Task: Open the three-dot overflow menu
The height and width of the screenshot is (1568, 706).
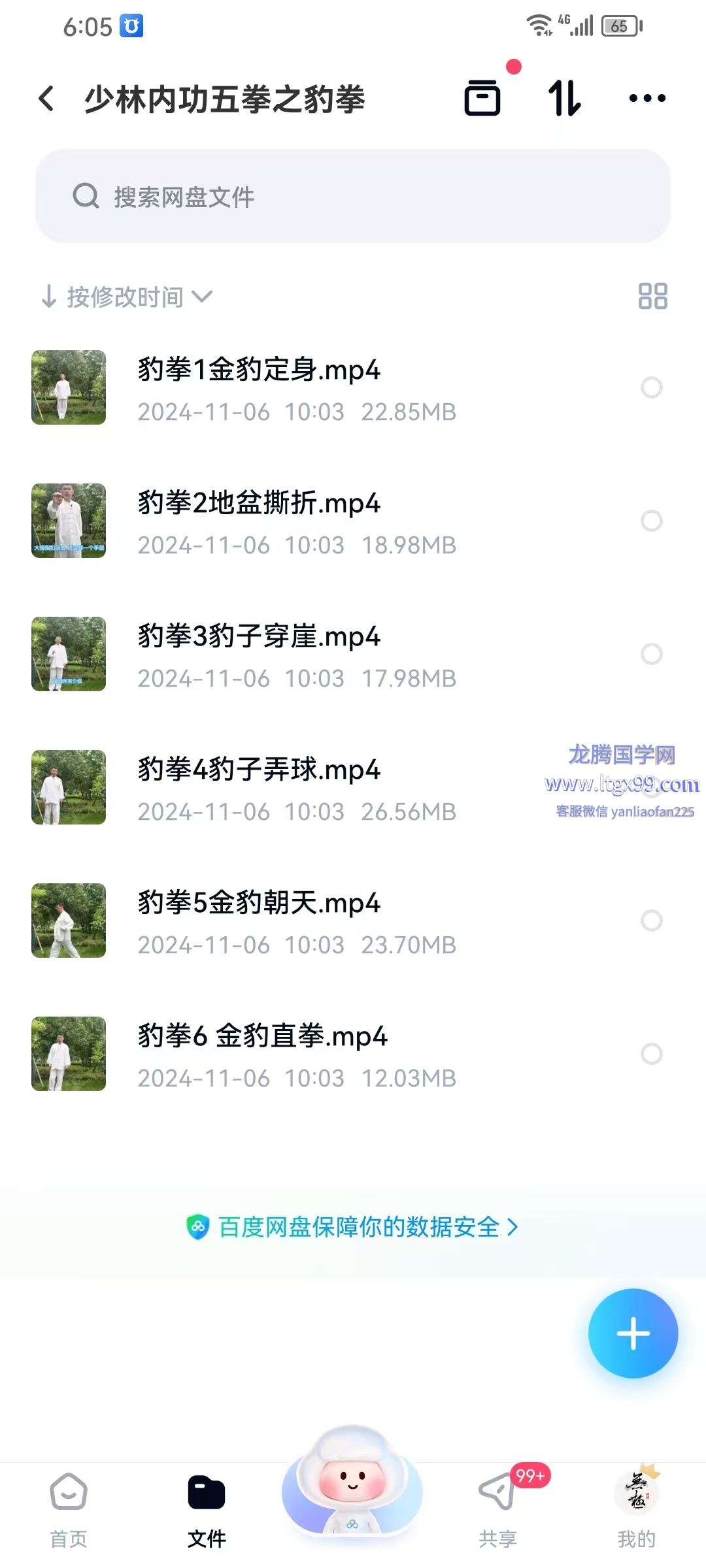Action: point(647,99)
